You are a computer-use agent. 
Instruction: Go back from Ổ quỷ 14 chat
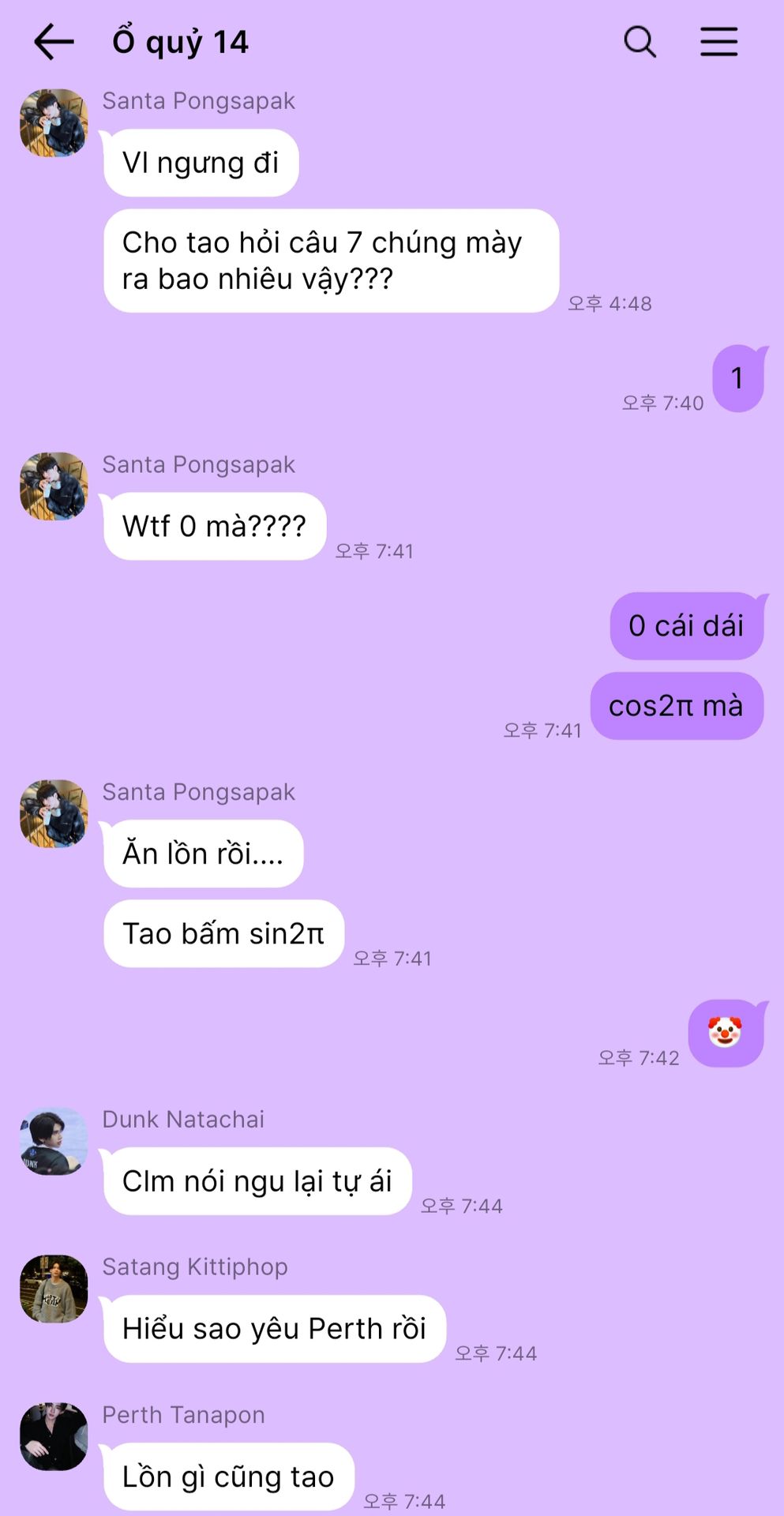[x=54, y=42]
